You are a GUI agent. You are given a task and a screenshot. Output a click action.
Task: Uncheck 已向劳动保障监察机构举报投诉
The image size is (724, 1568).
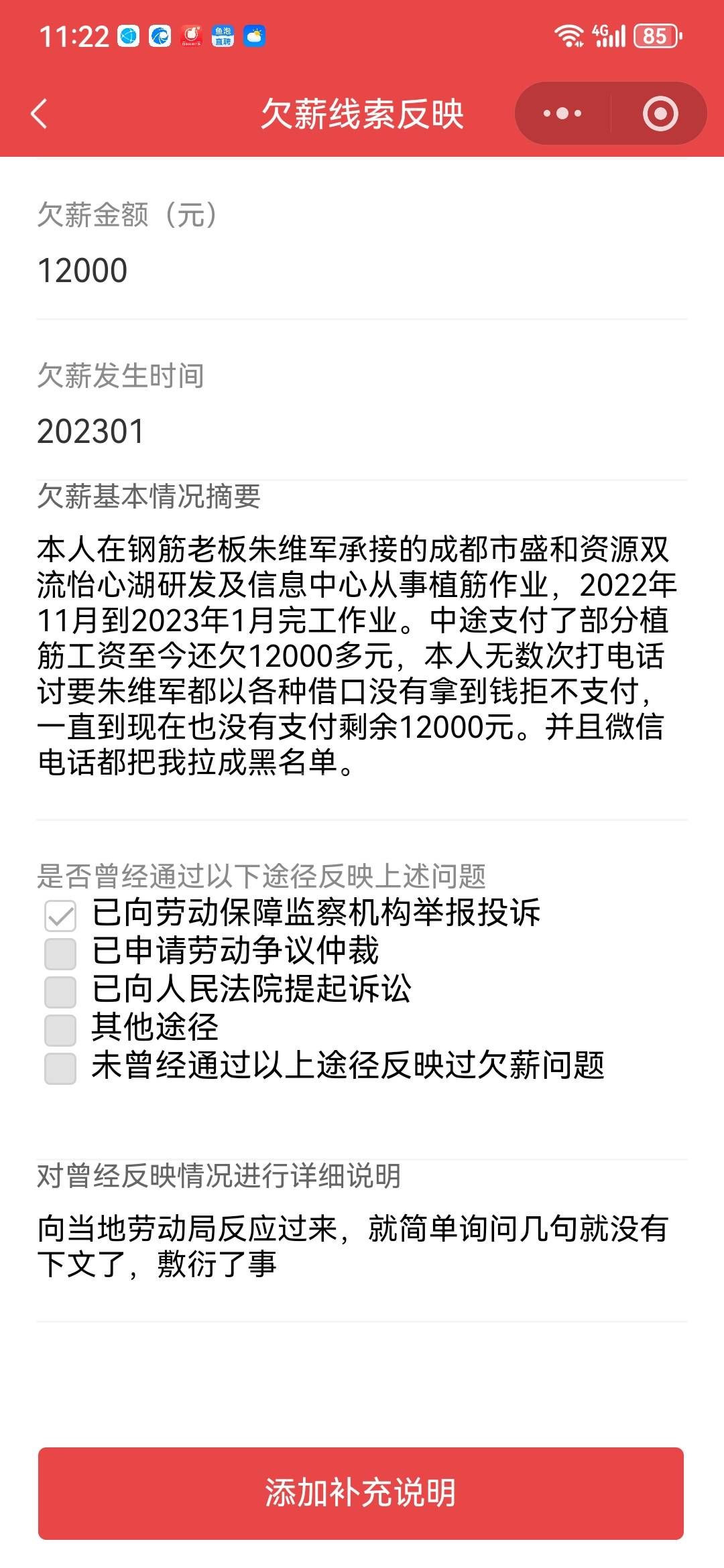pyautogui.click(x=60, y=915)
